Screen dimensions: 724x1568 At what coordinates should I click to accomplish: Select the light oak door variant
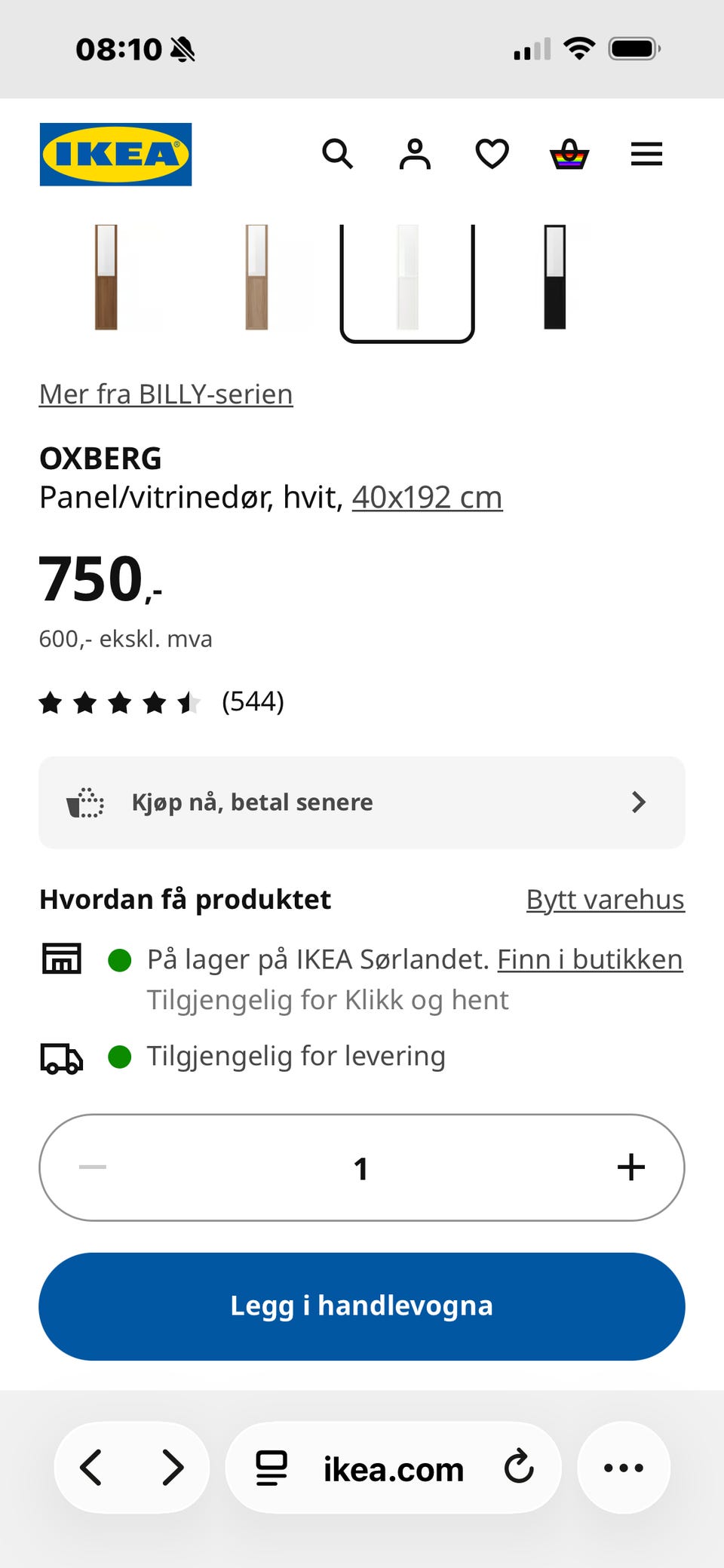(x=256, y=277)
